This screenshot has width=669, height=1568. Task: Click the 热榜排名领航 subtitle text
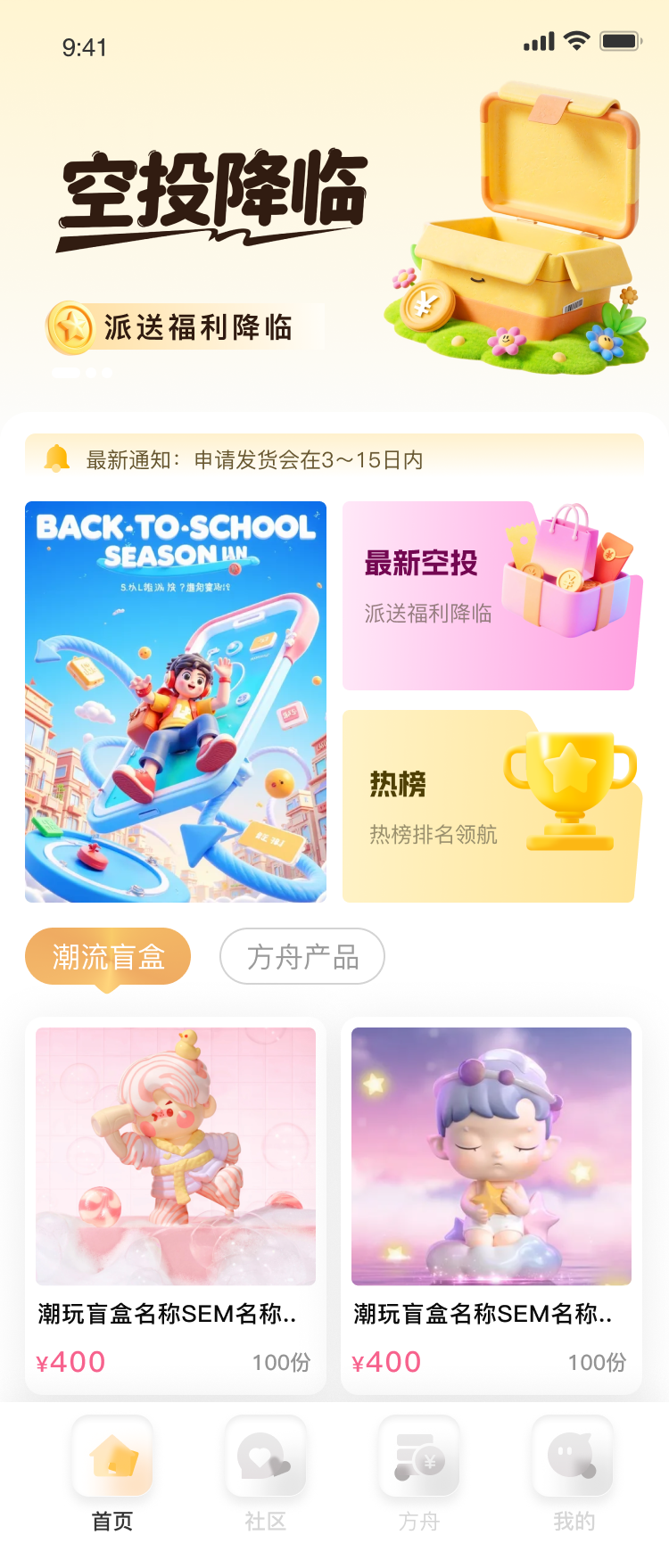(436, 837)
